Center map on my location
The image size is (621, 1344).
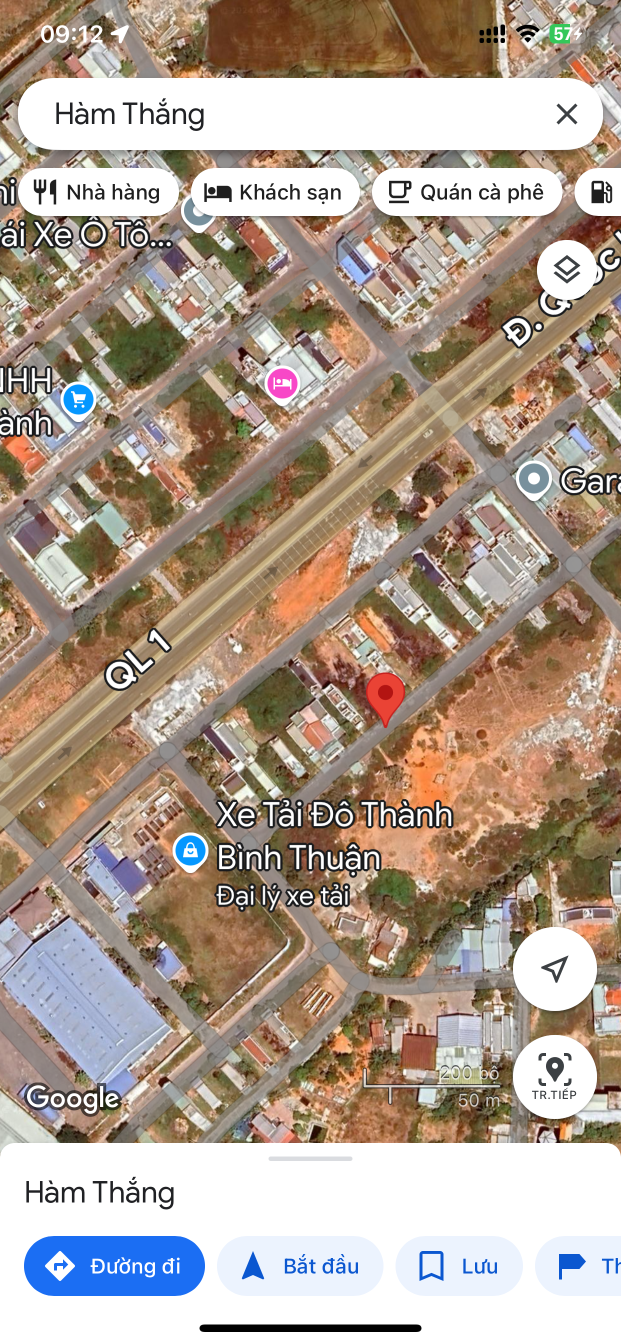pos(554,968)
